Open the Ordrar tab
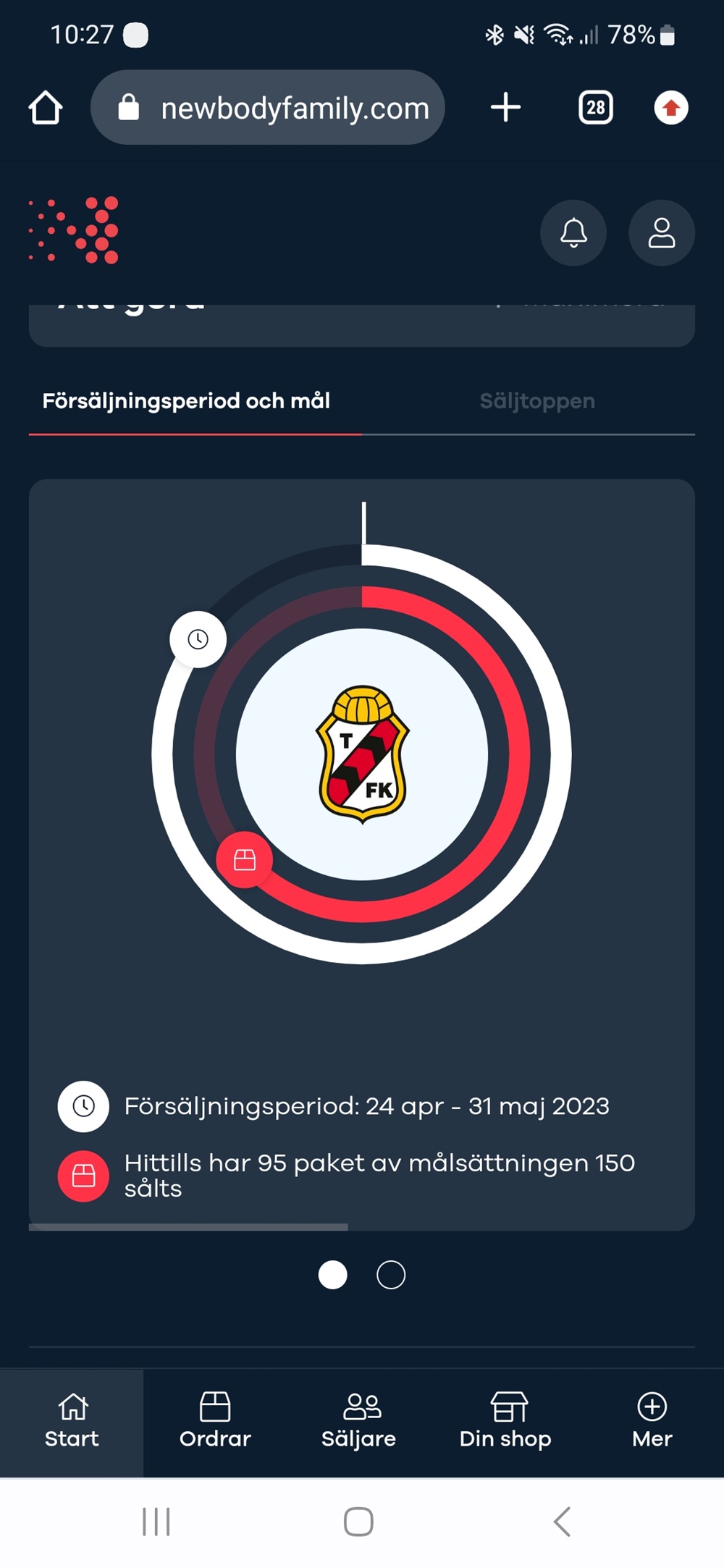The width and height of the screenshot is (724, 1568). tap(215, 1421)
